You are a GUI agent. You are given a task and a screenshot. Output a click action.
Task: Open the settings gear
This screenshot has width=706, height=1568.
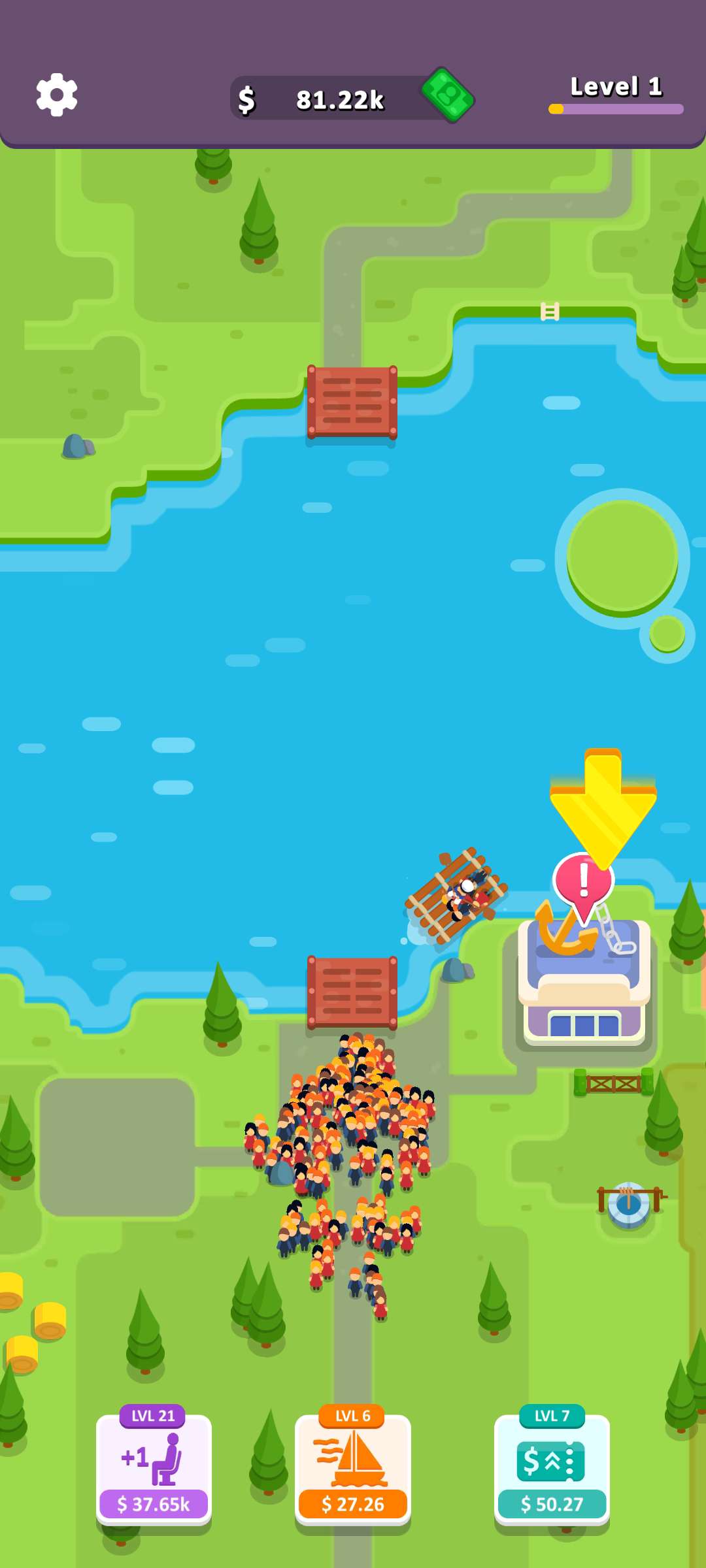pos(57,95)
